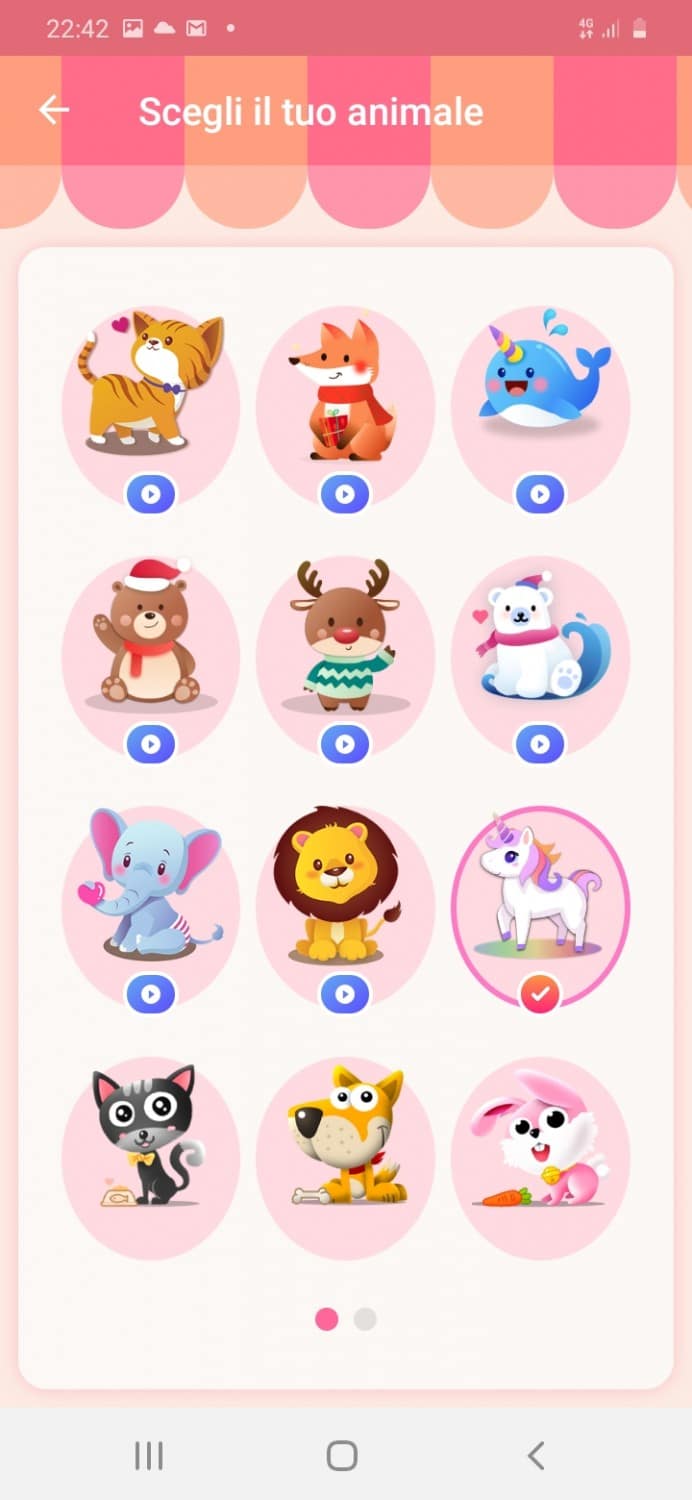Choose the lion animal
The height and width of the screenshot is (1500, 692).
(345, 906)
